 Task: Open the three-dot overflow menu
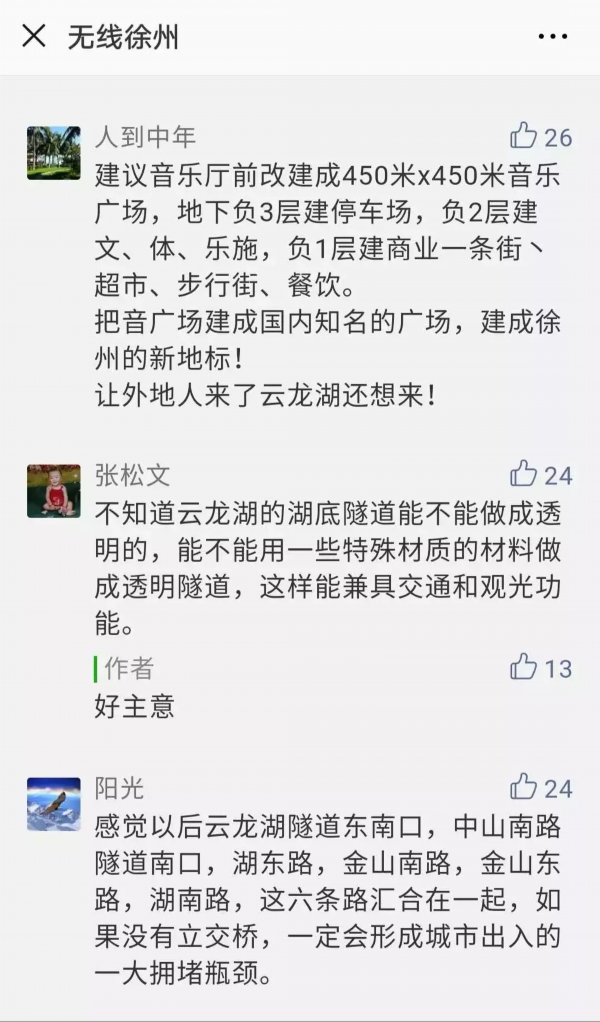coord(552,37)
